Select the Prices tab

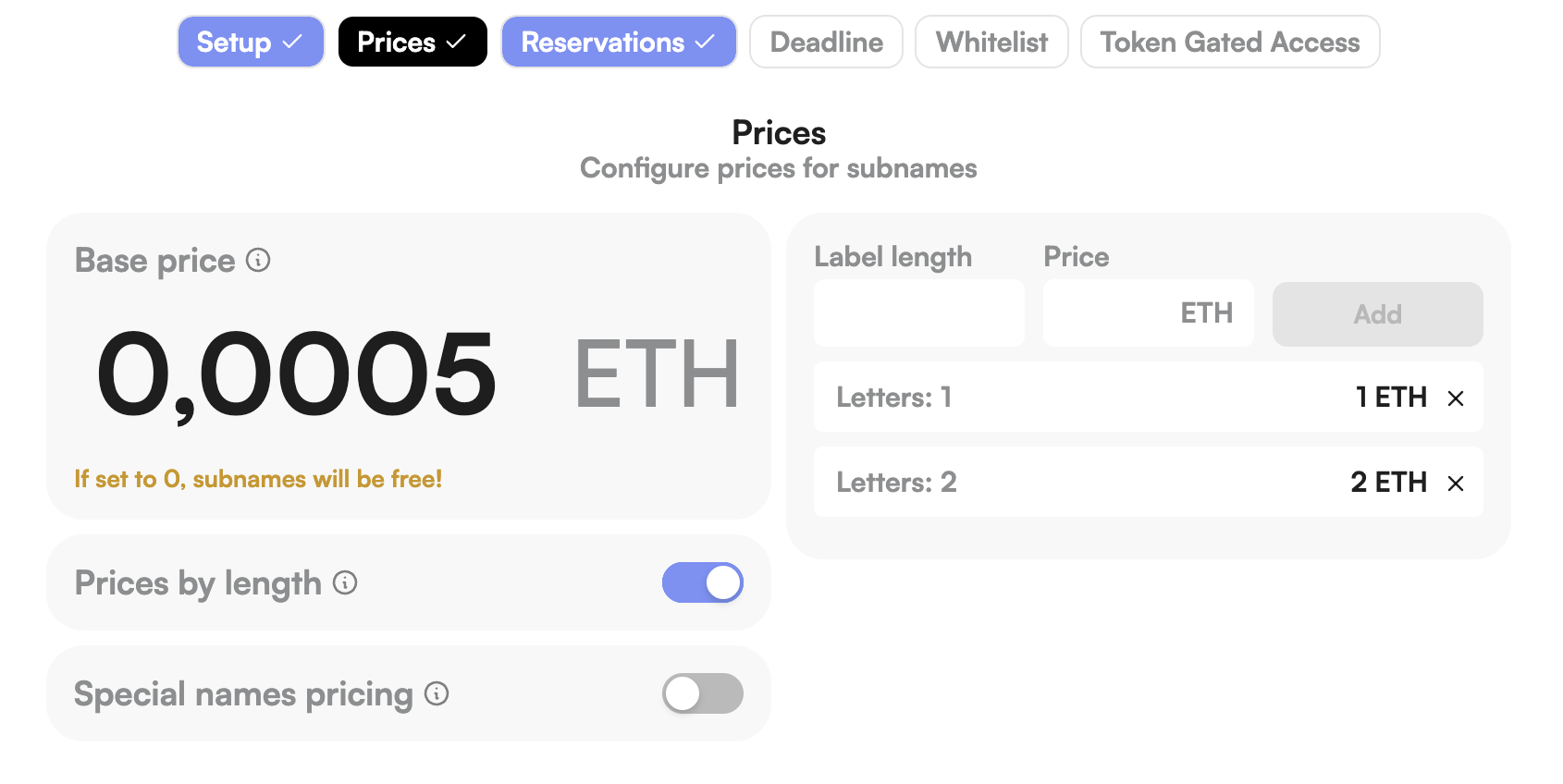412,43
